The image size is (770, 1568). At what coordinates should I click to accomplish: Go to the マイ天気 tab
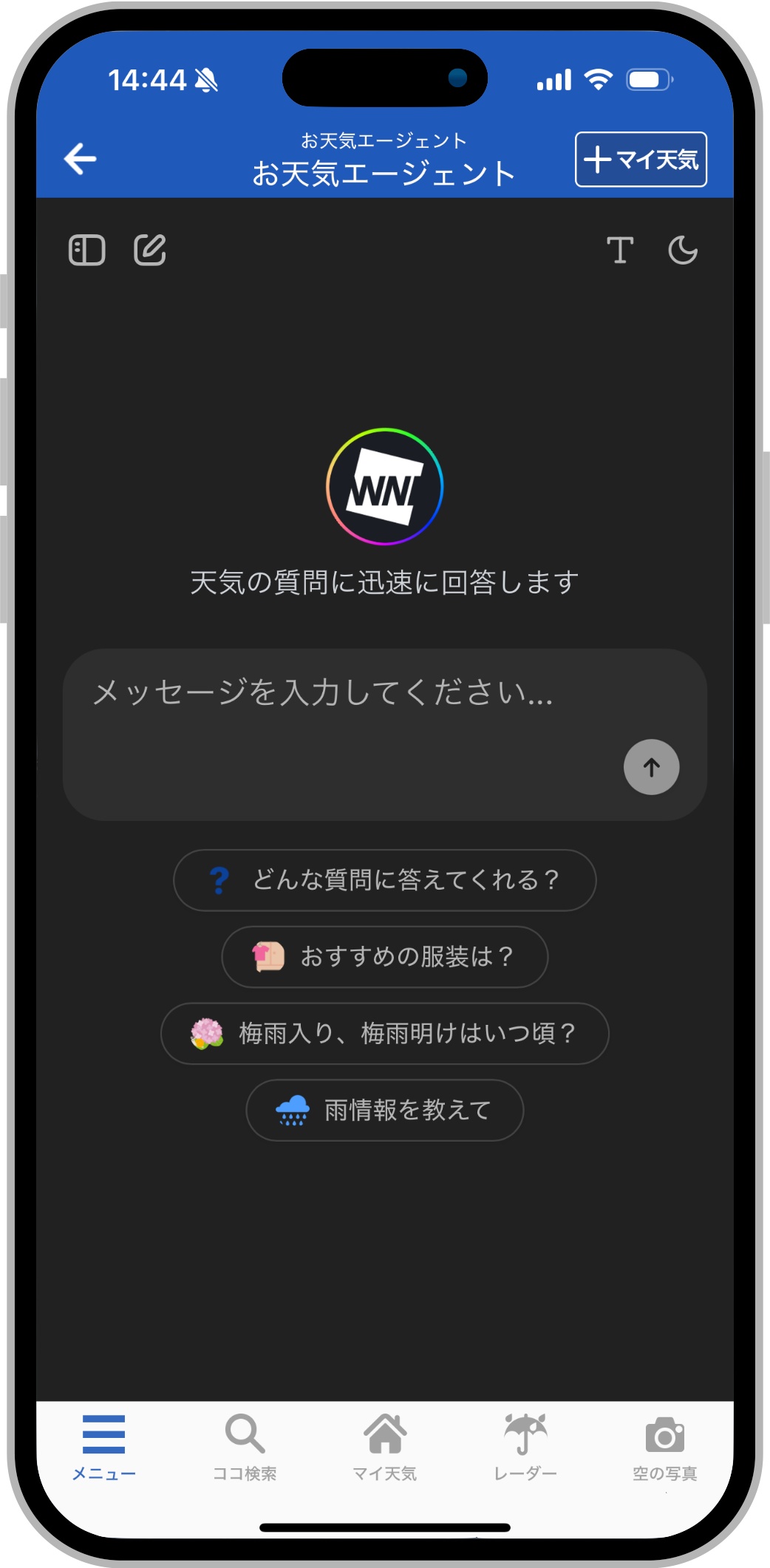coord(385,1447)
